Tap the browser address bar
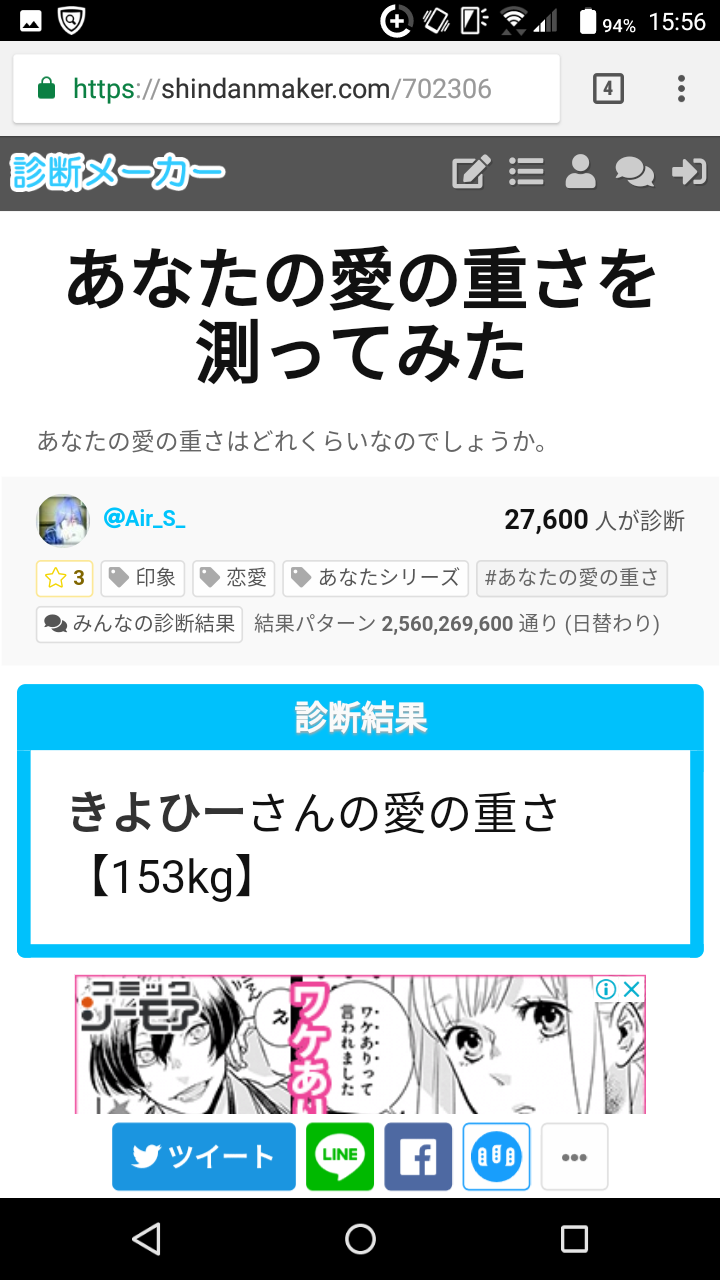 [285, 89]
